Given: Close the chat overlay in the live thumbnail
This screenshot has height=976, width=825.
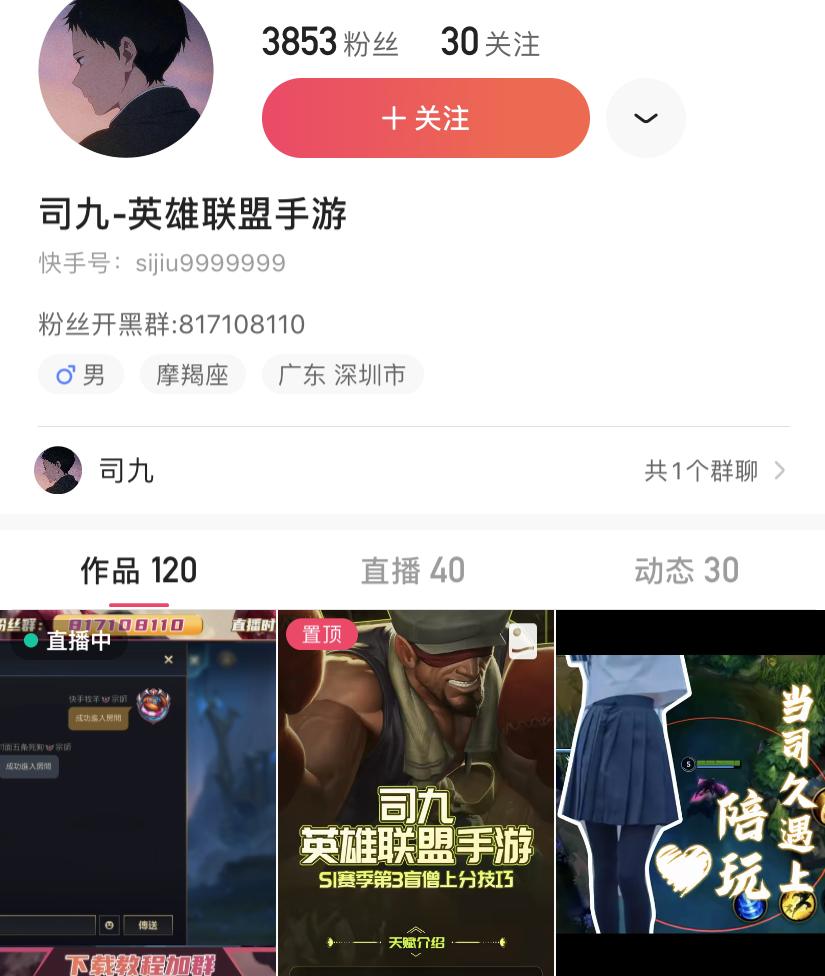Looking at the screenshot, I should (x=168, y=659).
